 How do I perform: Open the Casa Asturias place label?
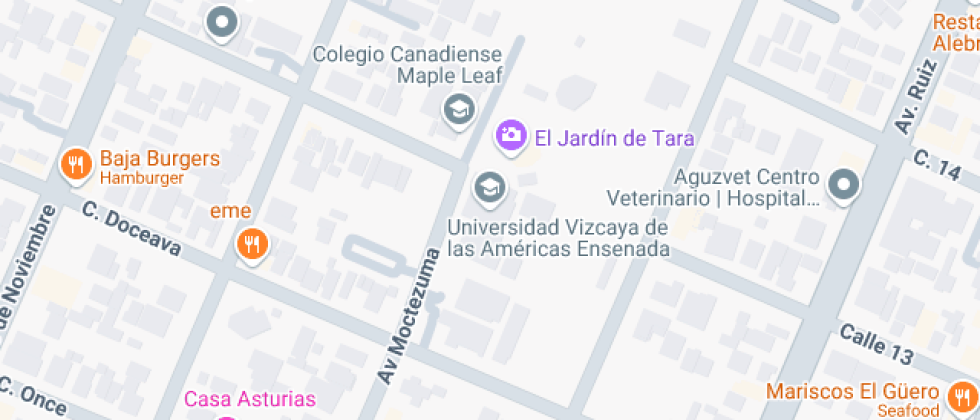point(249,399)
